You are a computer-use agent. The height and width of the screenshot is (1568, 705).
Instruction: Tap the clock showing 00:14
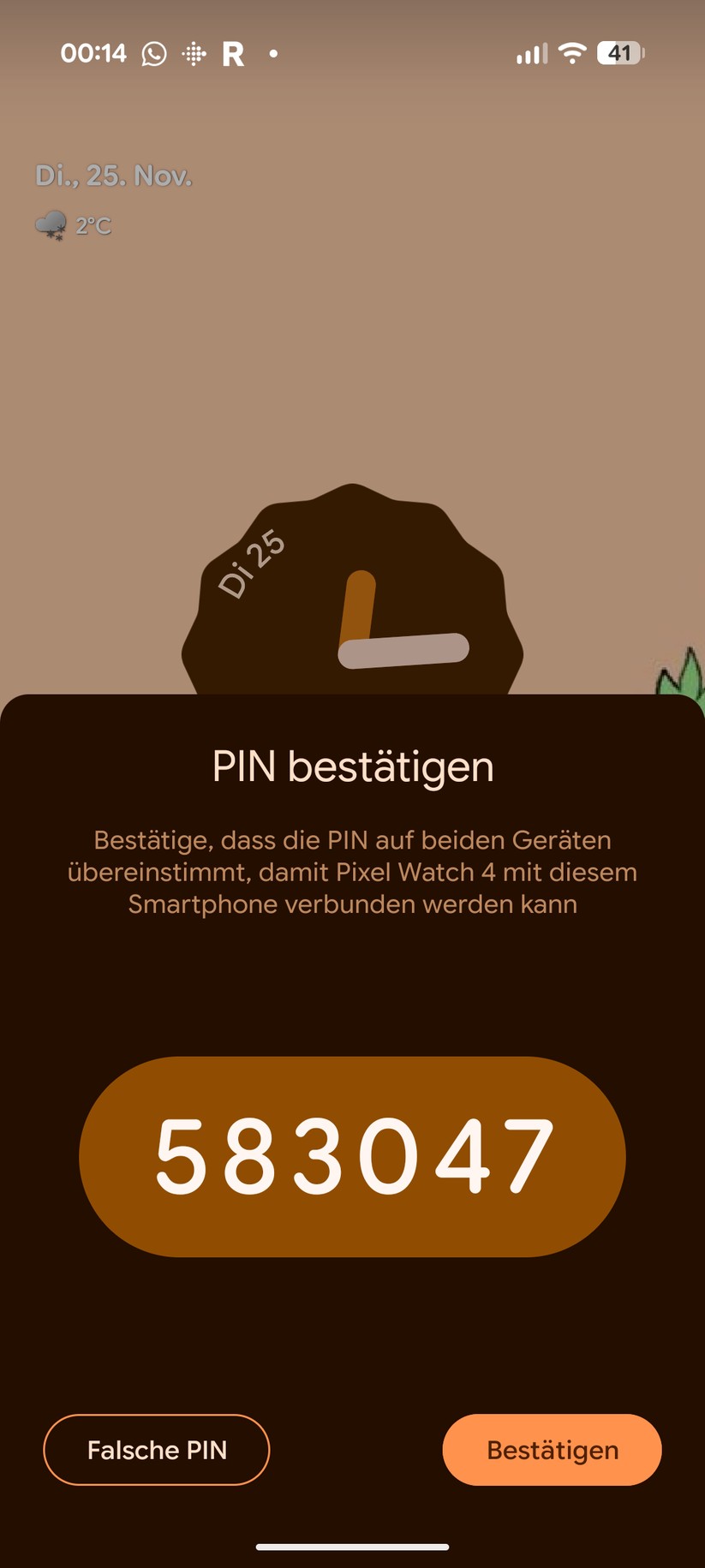coord(93,53)
